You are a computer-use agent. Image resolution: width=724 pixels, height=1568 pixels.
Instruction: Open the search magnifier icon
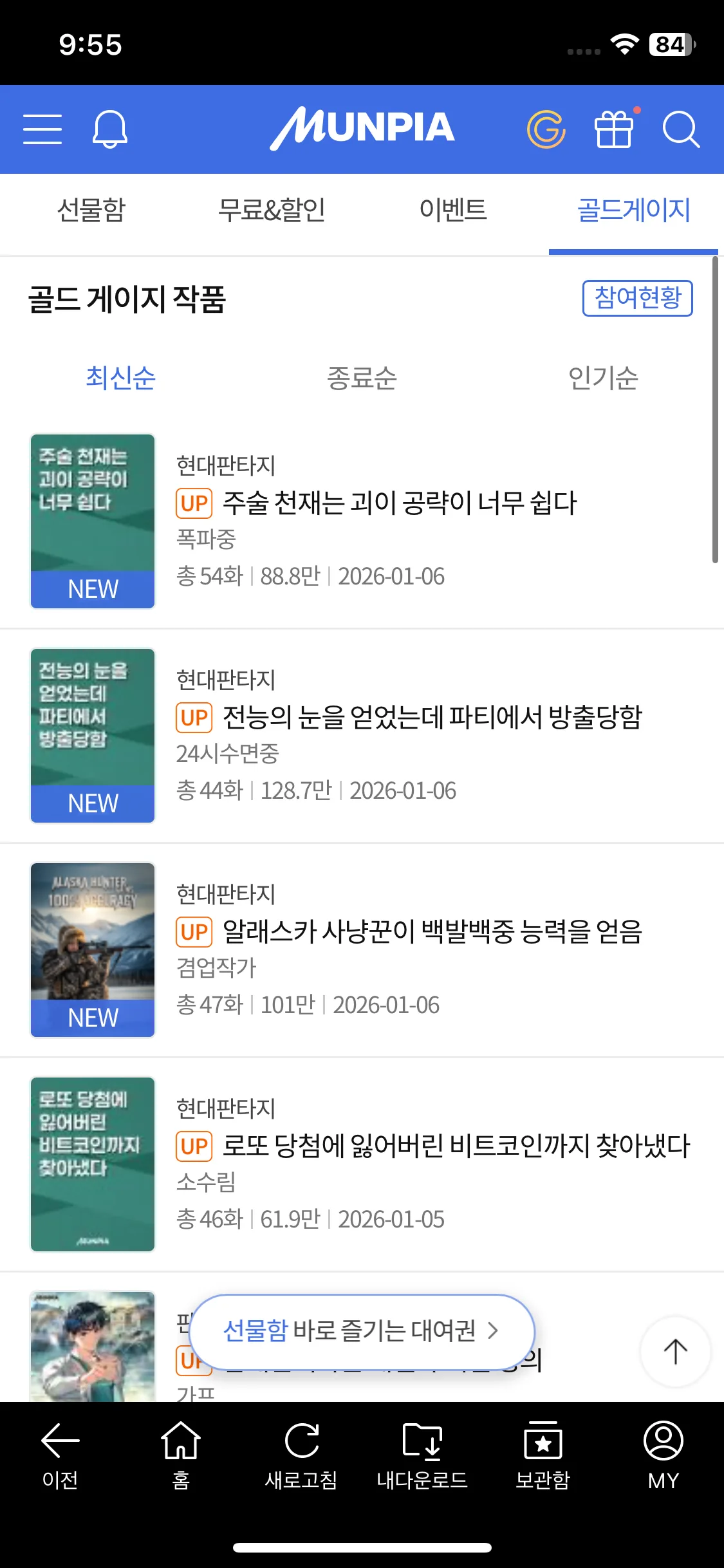681,129
